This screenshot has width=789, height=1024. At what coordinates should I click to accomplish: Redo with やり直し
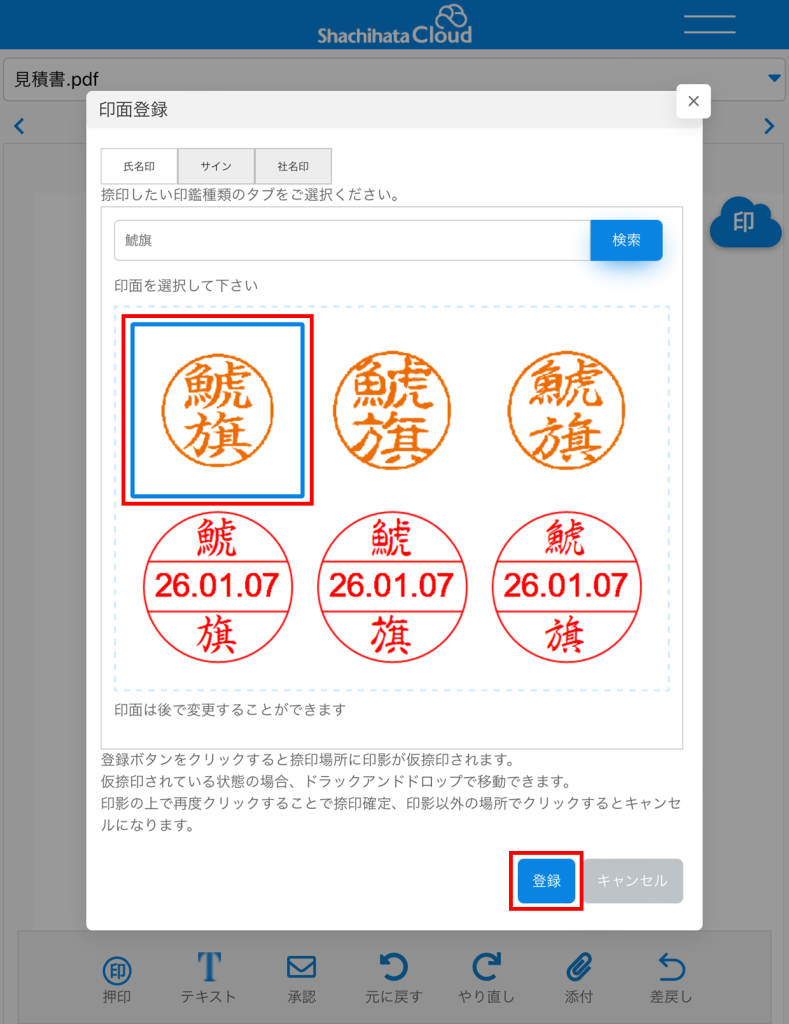click(485, 978)
